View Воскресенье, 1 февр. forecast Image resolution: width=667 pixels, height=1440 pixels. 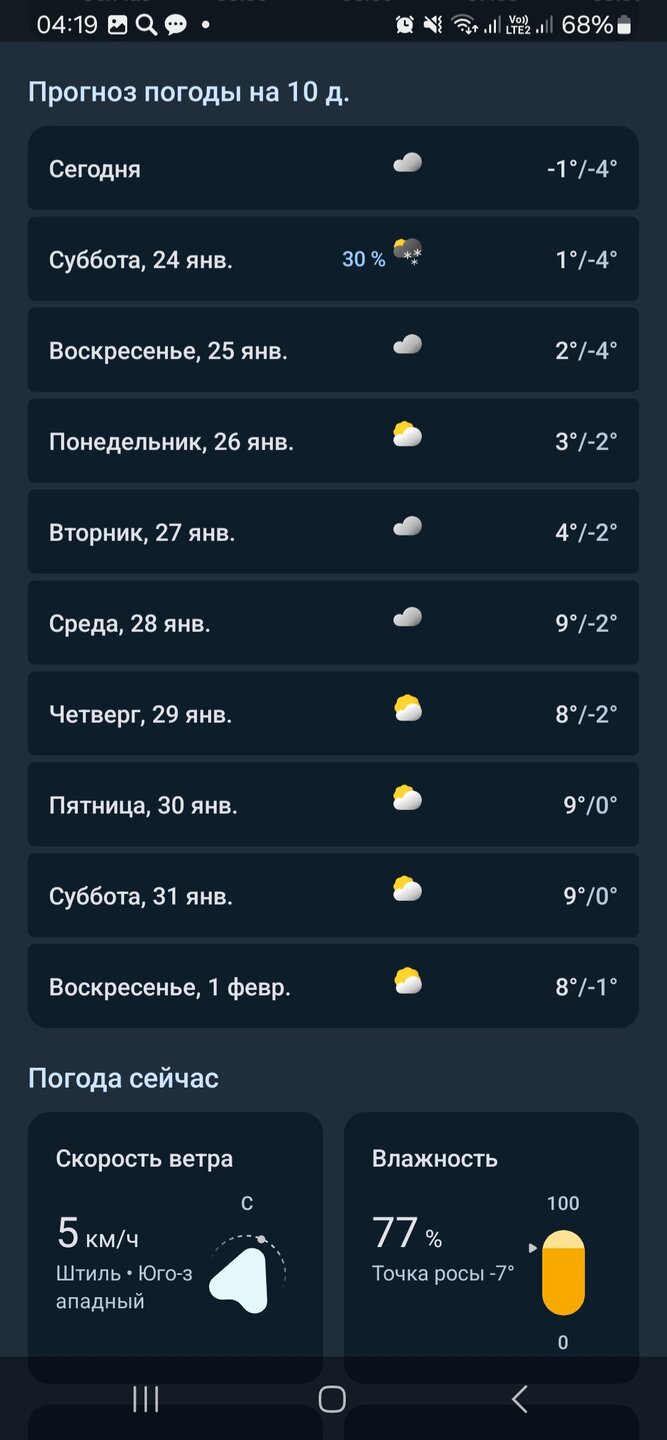tap(333, 987)
